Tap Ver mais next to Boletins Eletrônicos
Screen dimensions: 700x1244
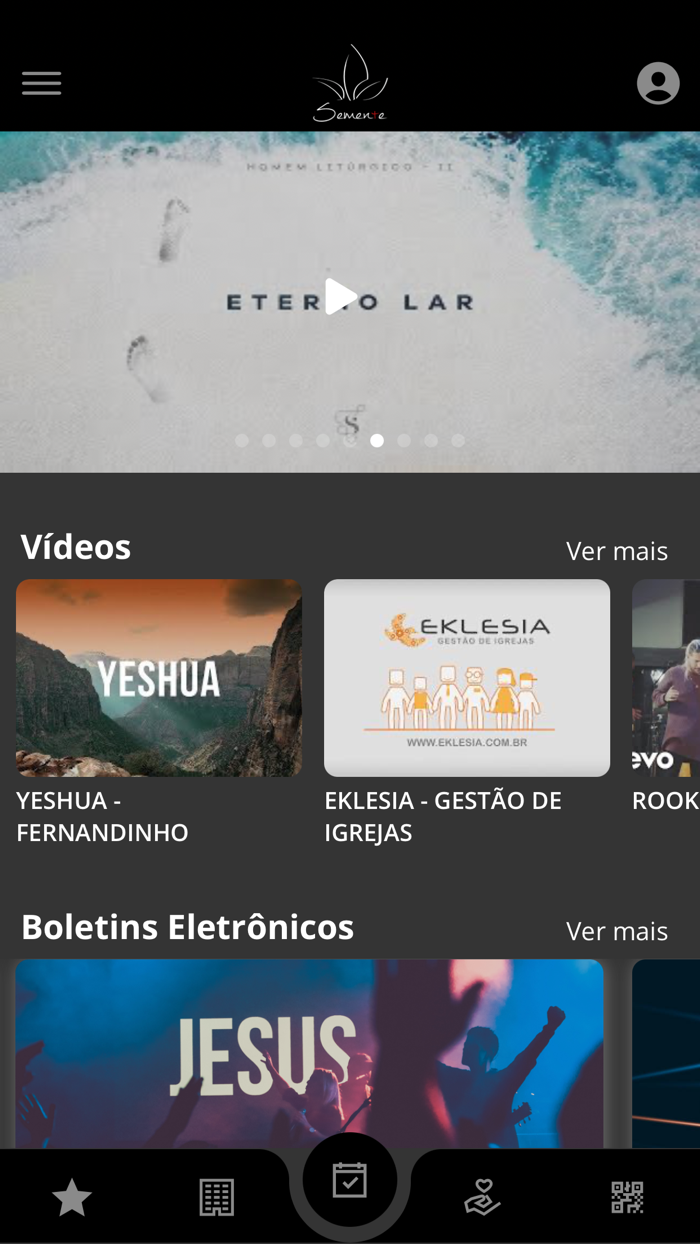click(616, 931)
